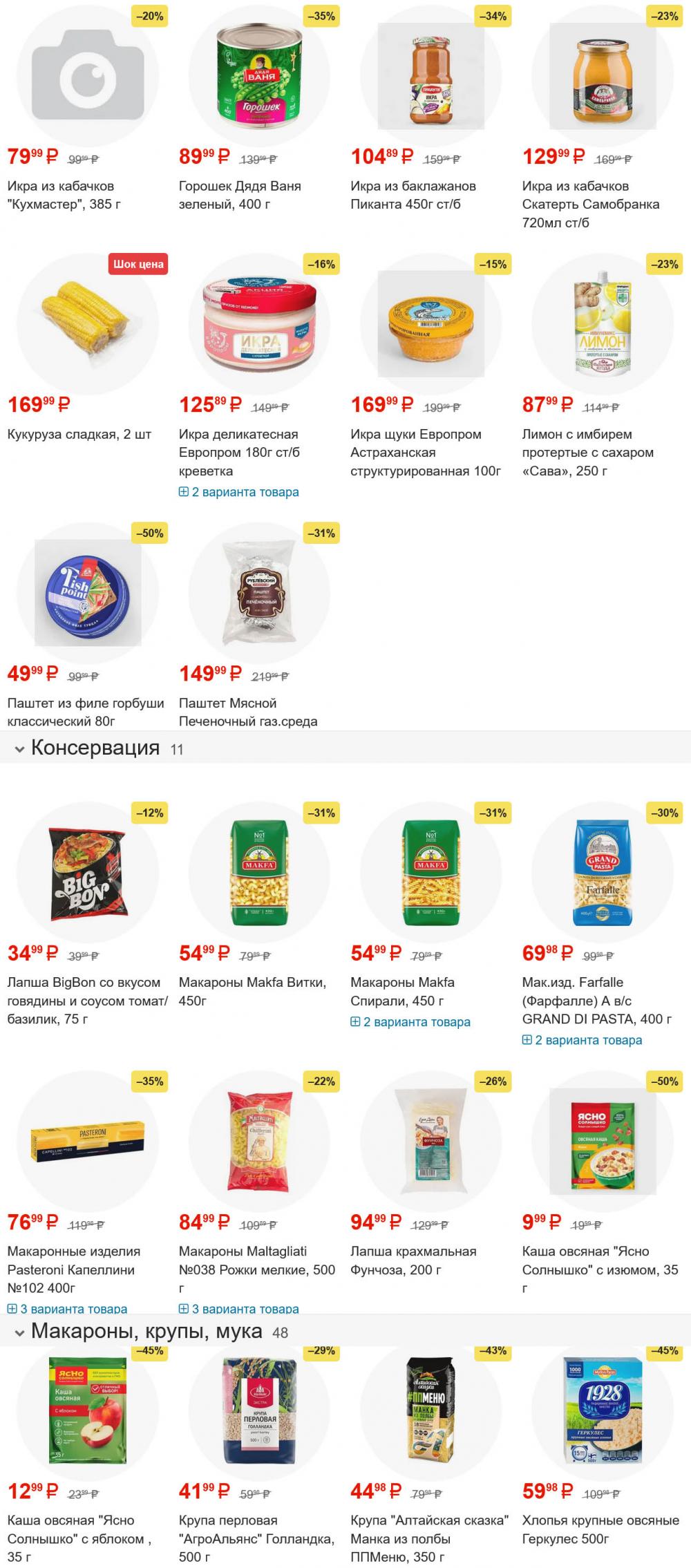Viewport: 691px width, 1568px height.
Task: Open Кукуруза сладкая 2 шт product
Action: click(79, 434)
